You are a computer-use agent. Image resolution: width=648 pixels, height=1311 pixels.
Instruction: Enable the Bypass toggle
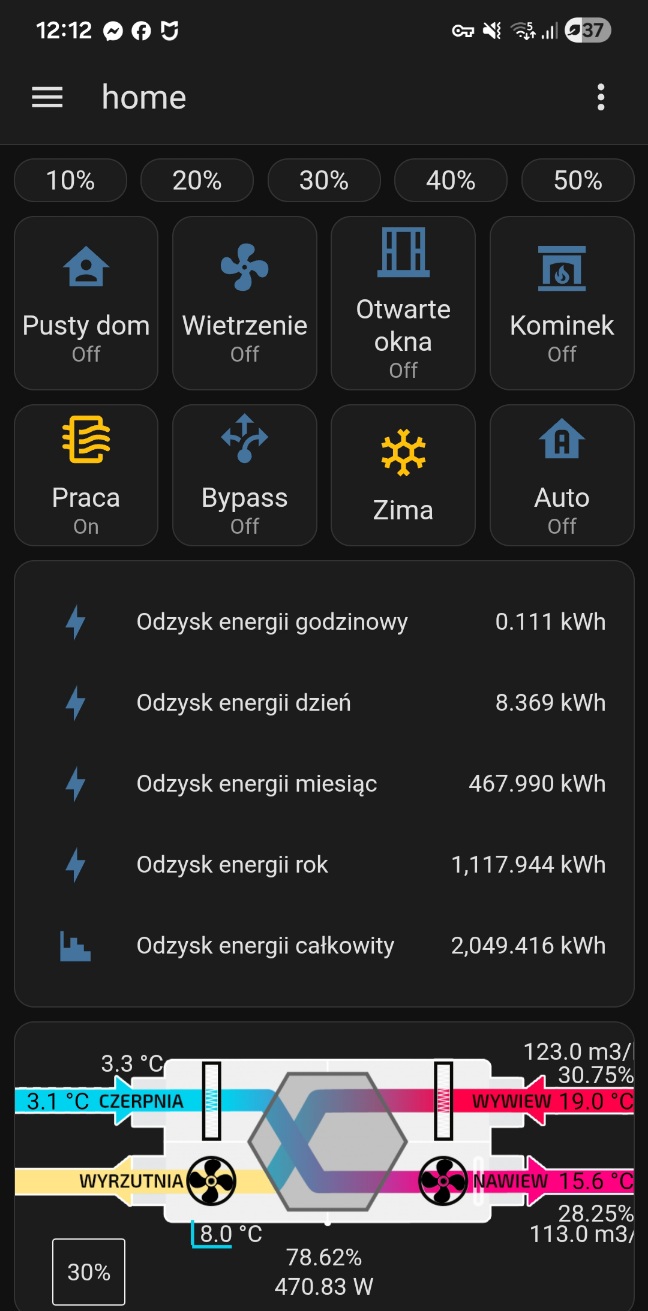click(x=245, y=475)
